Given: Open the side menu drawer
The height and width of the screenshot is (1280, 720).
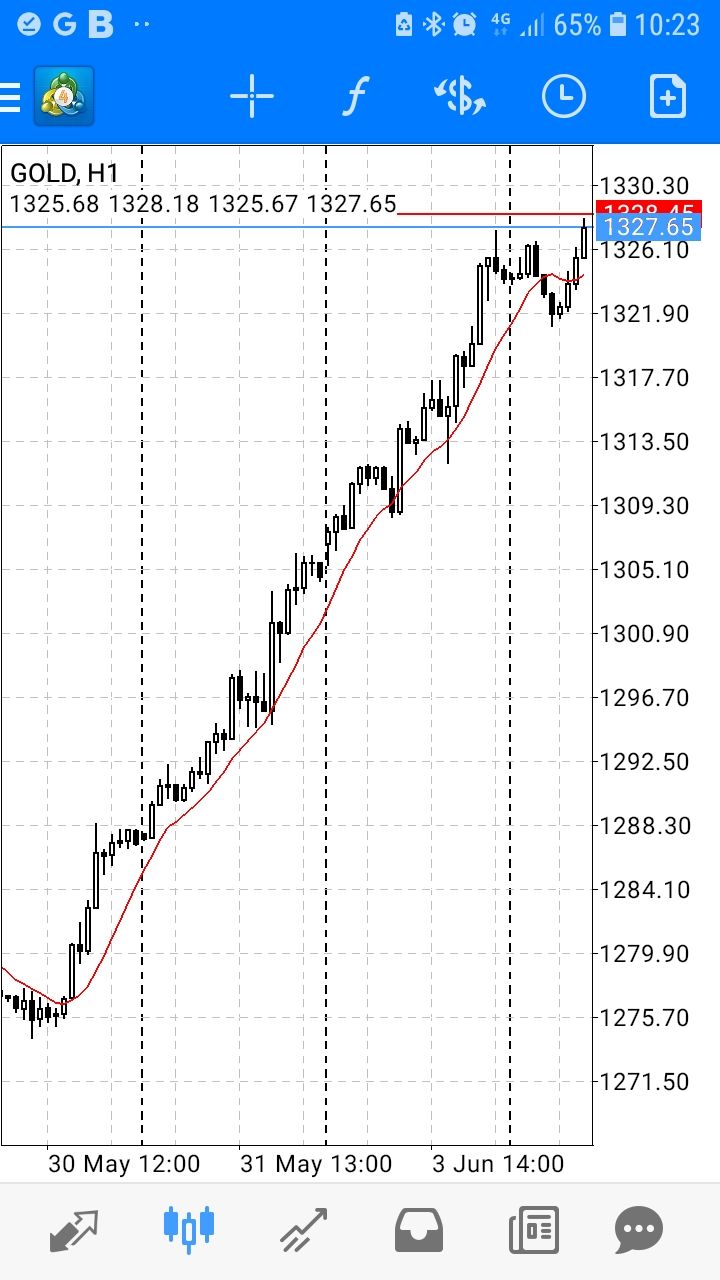Looking at the screenshot, I should (12, 97).
